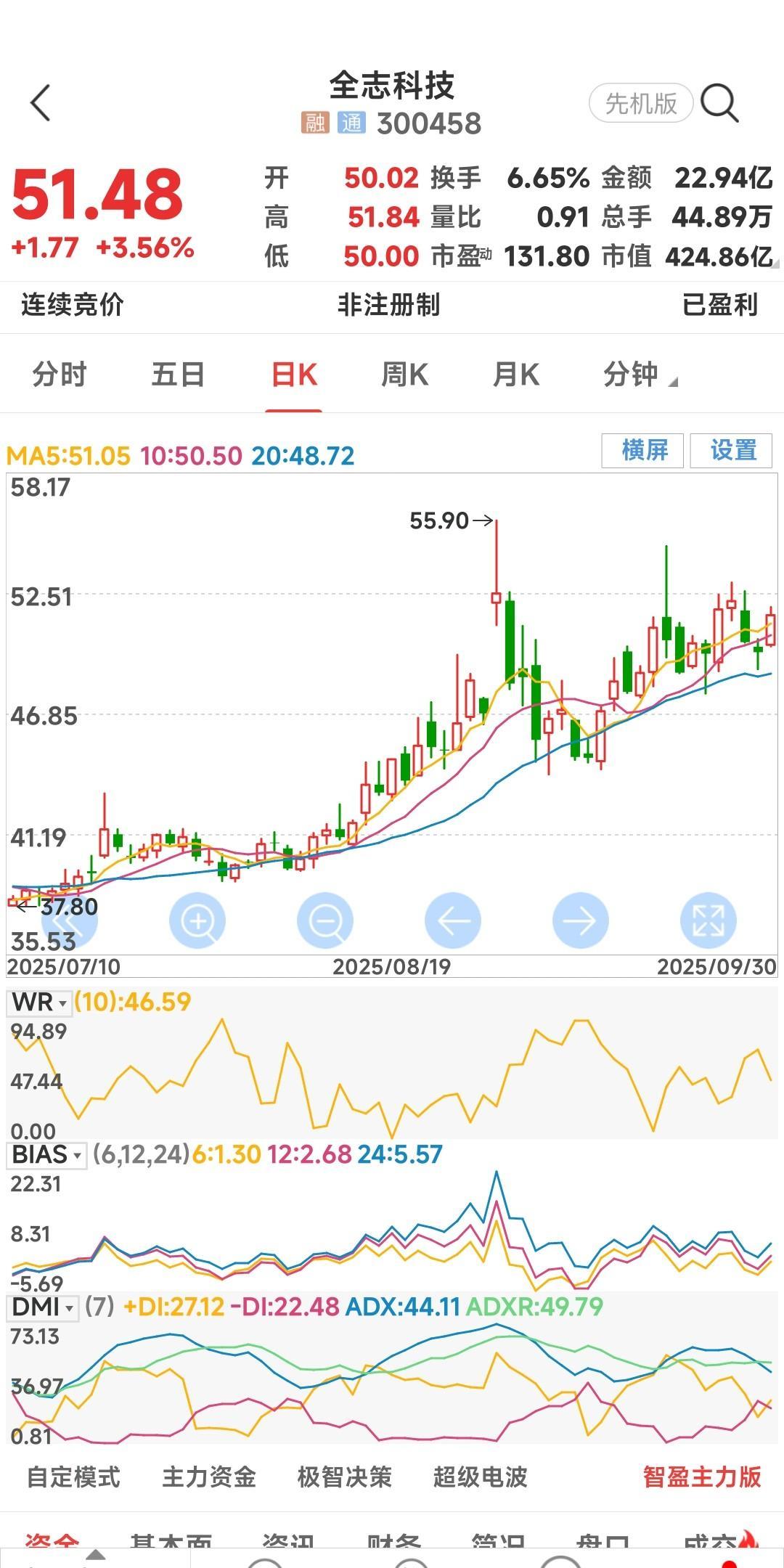The image size is (784, 1568).
Task: Move the chart left with arrow button
Action: point(453,920)
